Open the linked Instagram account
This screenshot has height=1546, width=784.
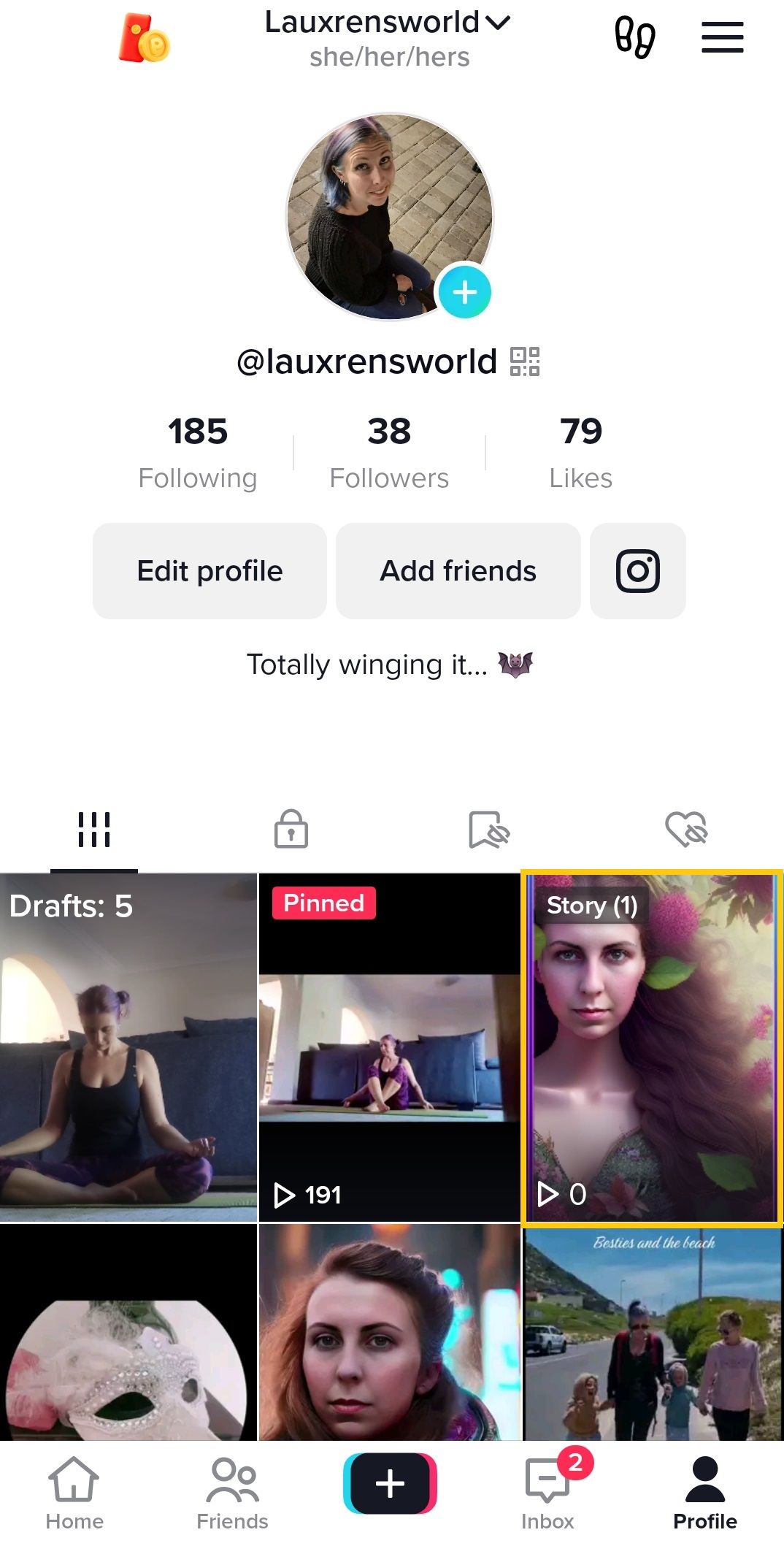click(637, 570)
